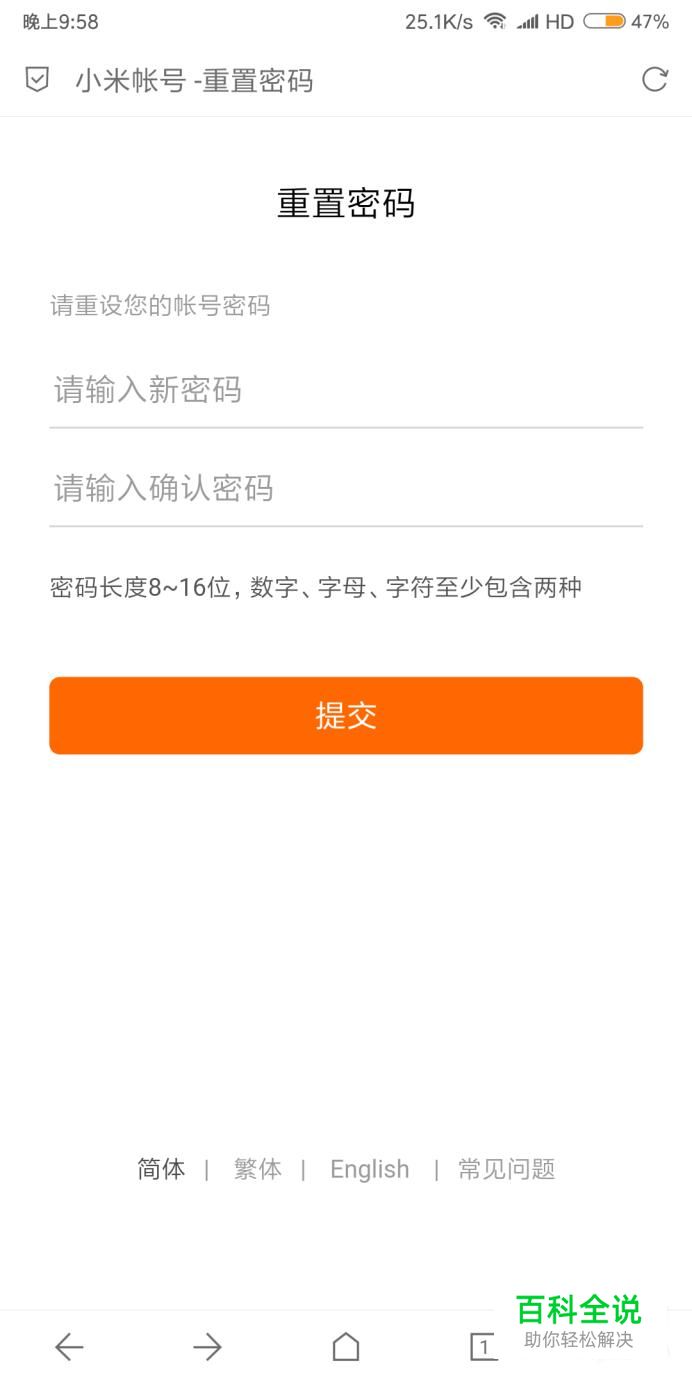This screenshot has width=692, height=1384.
Task: Open the browser home page
Action: [x=346, y=1348]
